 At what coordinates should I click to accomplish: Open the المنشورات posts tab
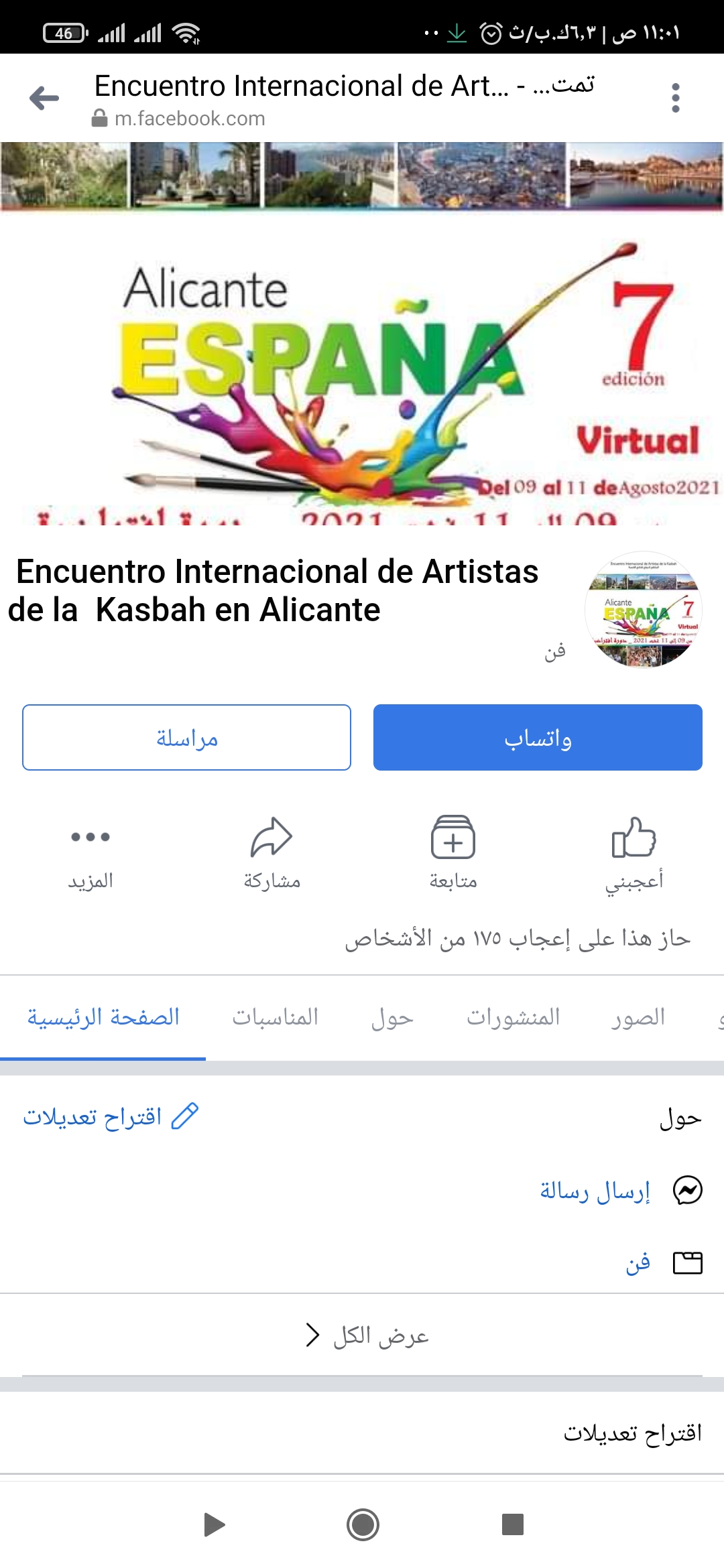click(x=514, y=1017)
